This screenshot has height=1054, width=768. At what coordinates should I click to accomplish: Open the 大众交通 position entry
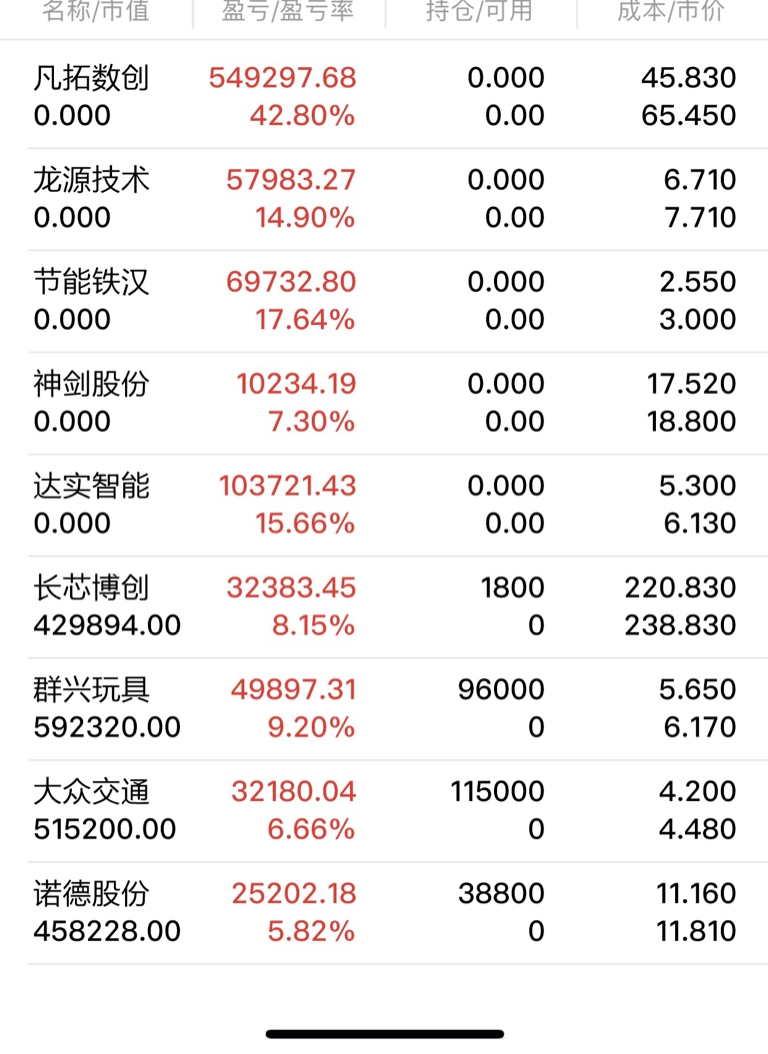tap(384, 811)
